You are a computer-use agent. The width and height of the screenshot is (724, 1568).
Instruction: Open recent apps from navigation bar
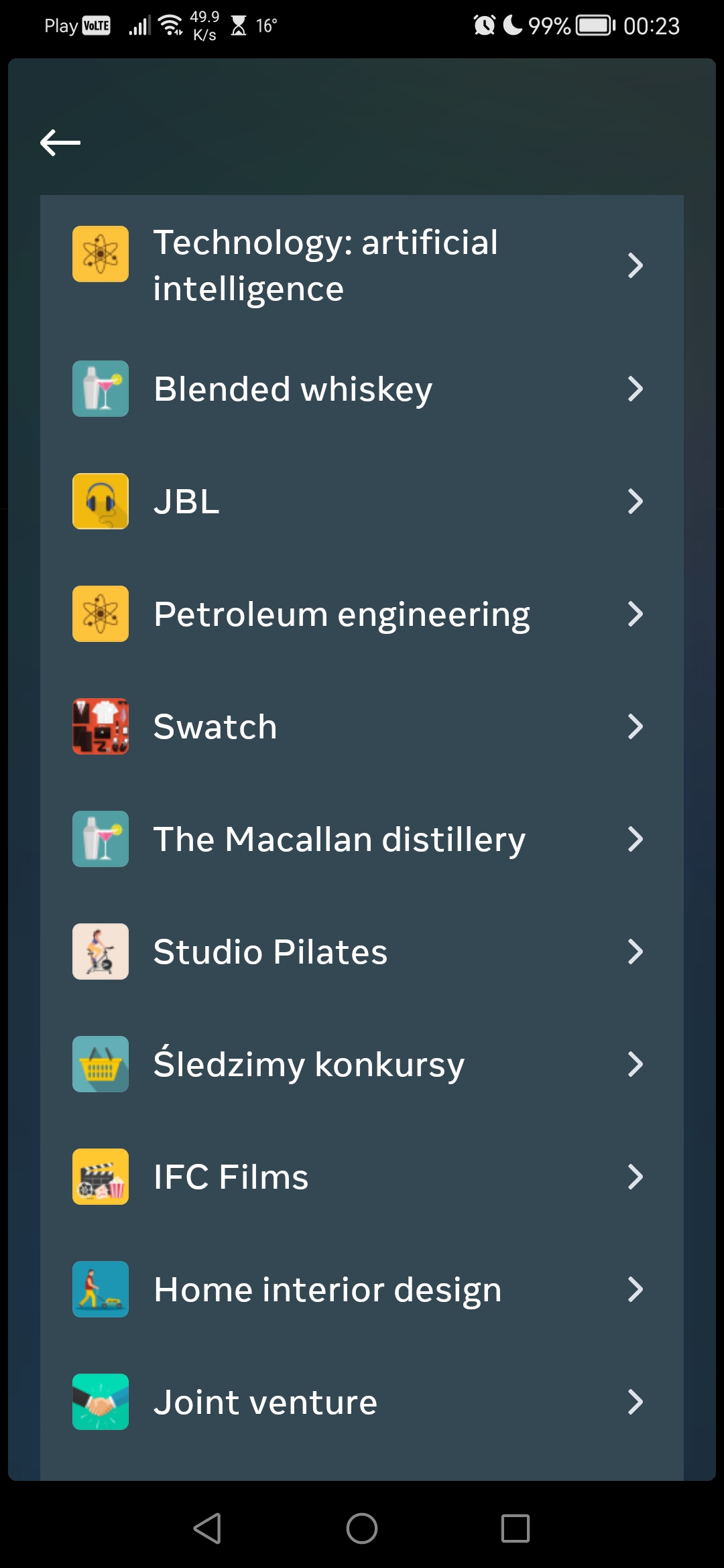coord(516,1528)
